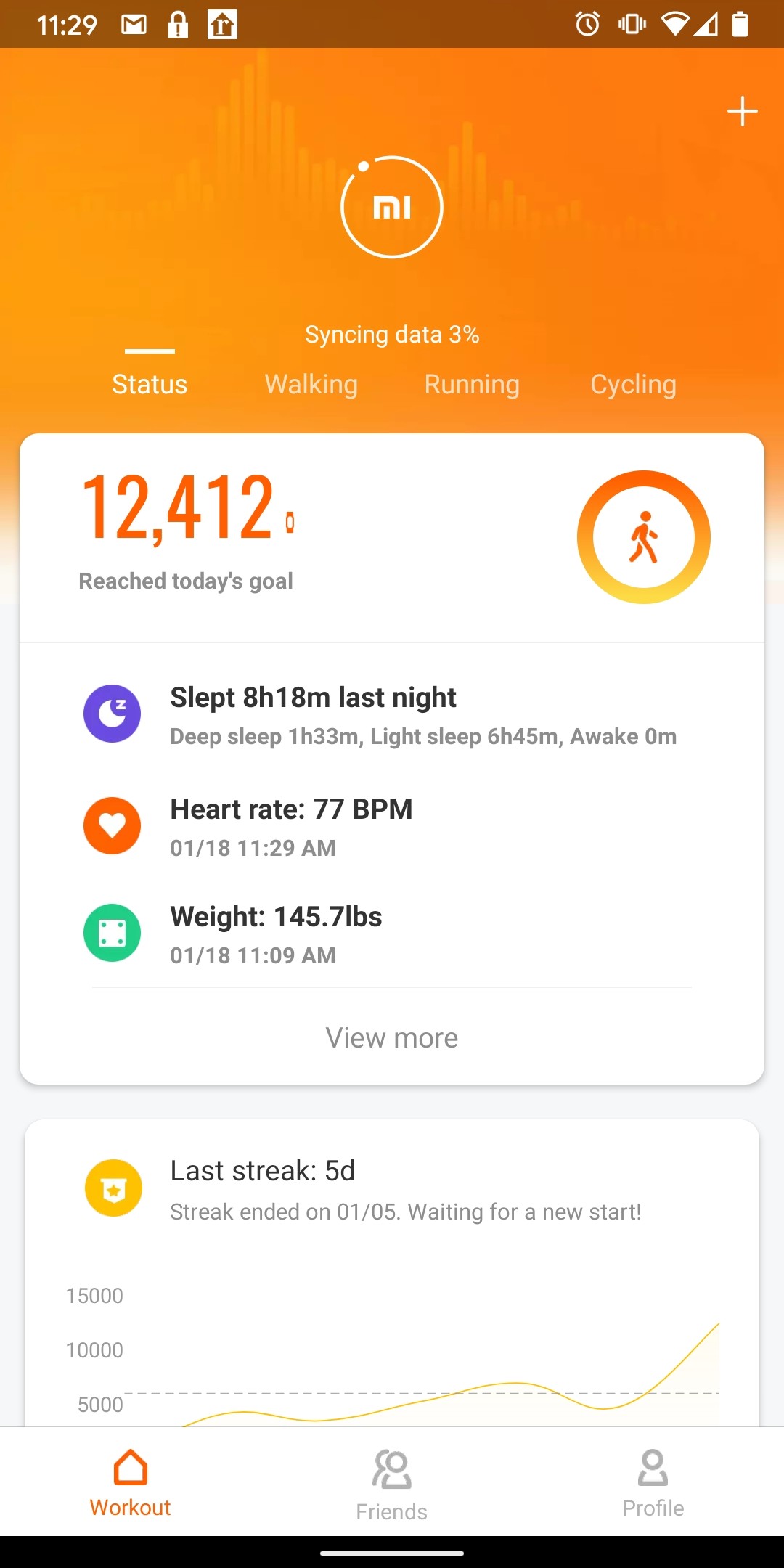The image size is (784, 1568).
Task: Go to the Profile tab
Action: click(653, 1483)
